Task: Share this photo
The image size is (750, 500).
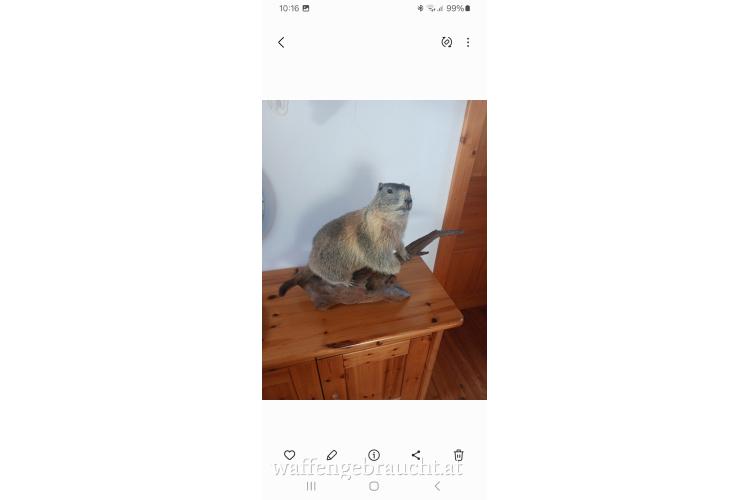Action: pyautogui.click(x=416, y=455)
